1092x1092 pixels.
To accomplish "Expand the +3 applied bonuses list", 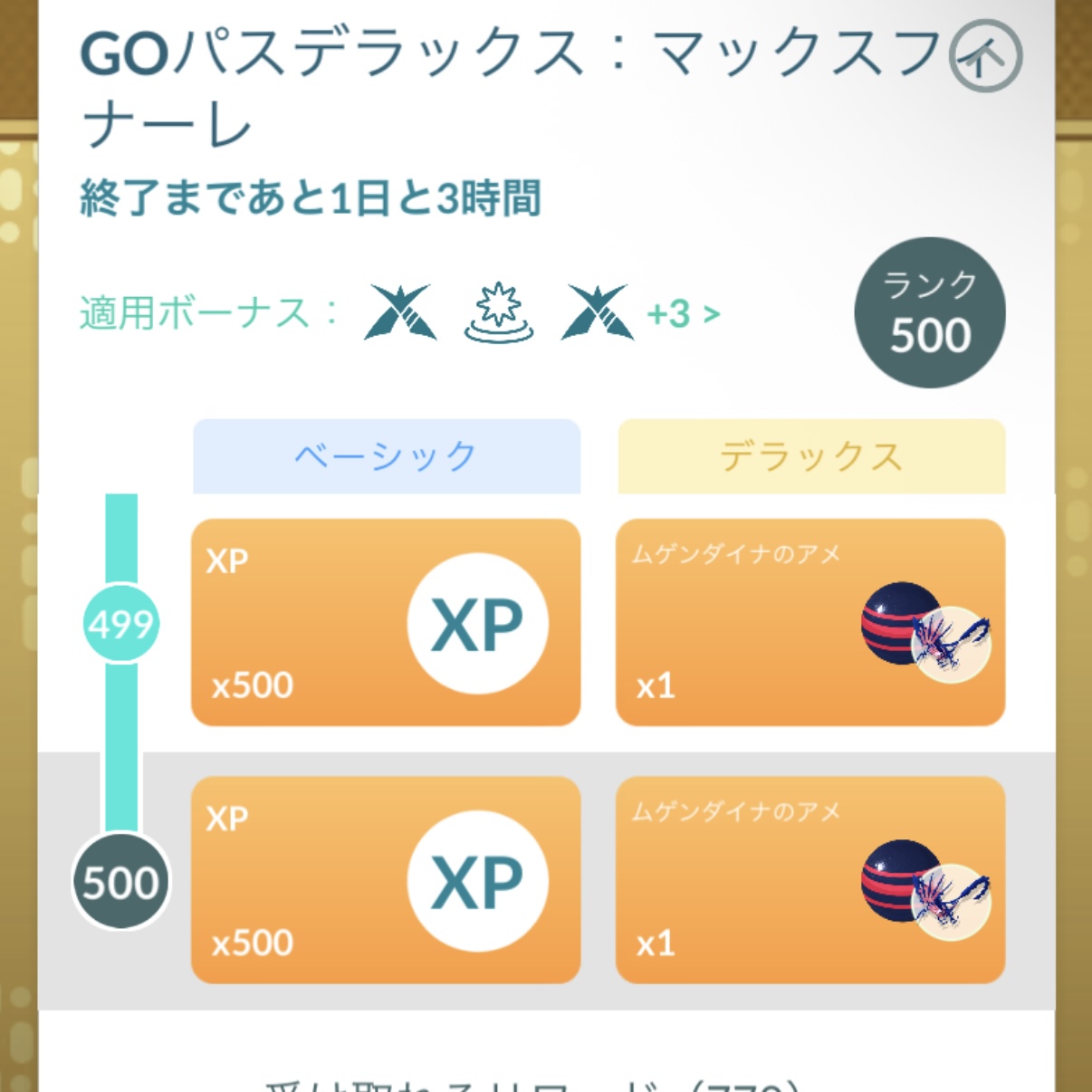I will coord(684,314).
